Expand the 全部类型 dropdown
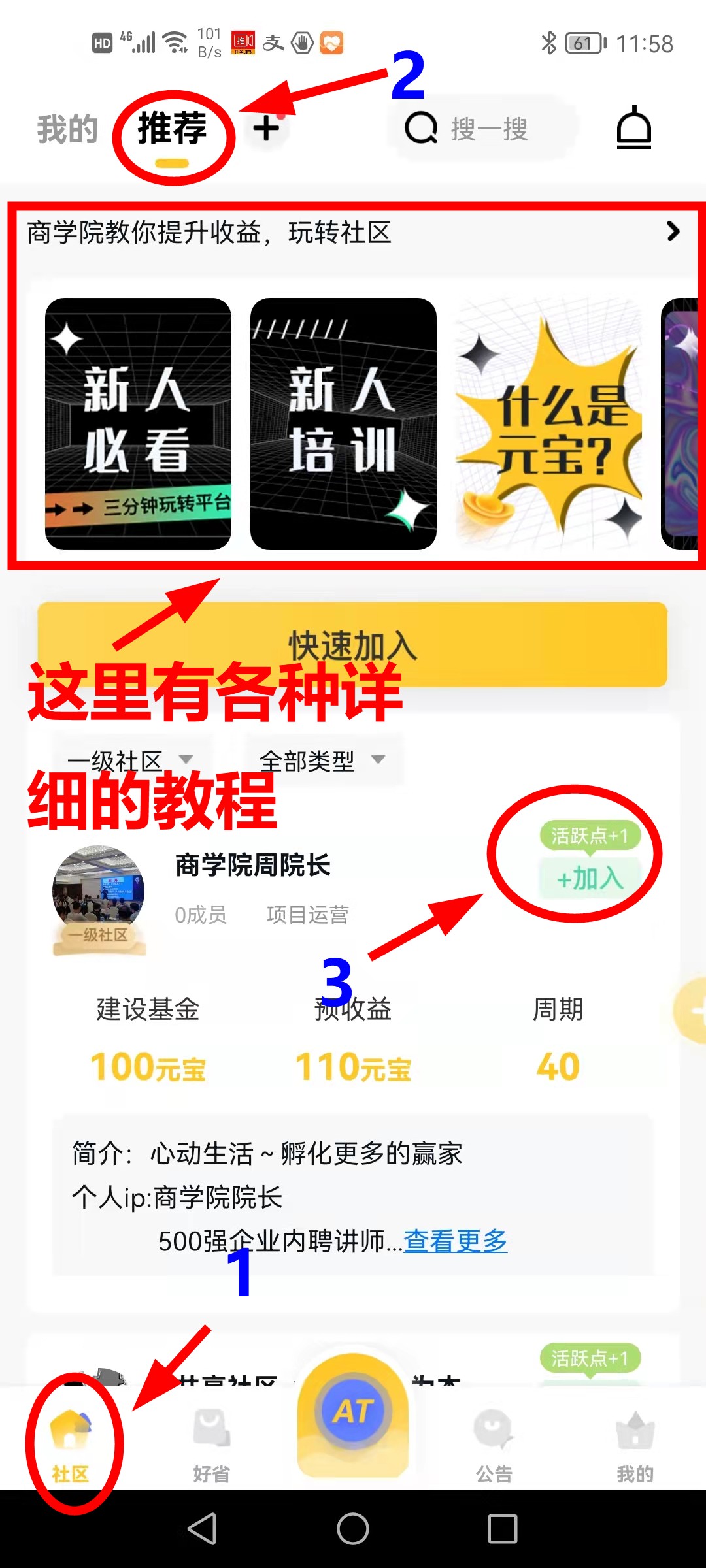This screenshot has width=706, height=1568. pyautogui.click(x=322, y=760)
